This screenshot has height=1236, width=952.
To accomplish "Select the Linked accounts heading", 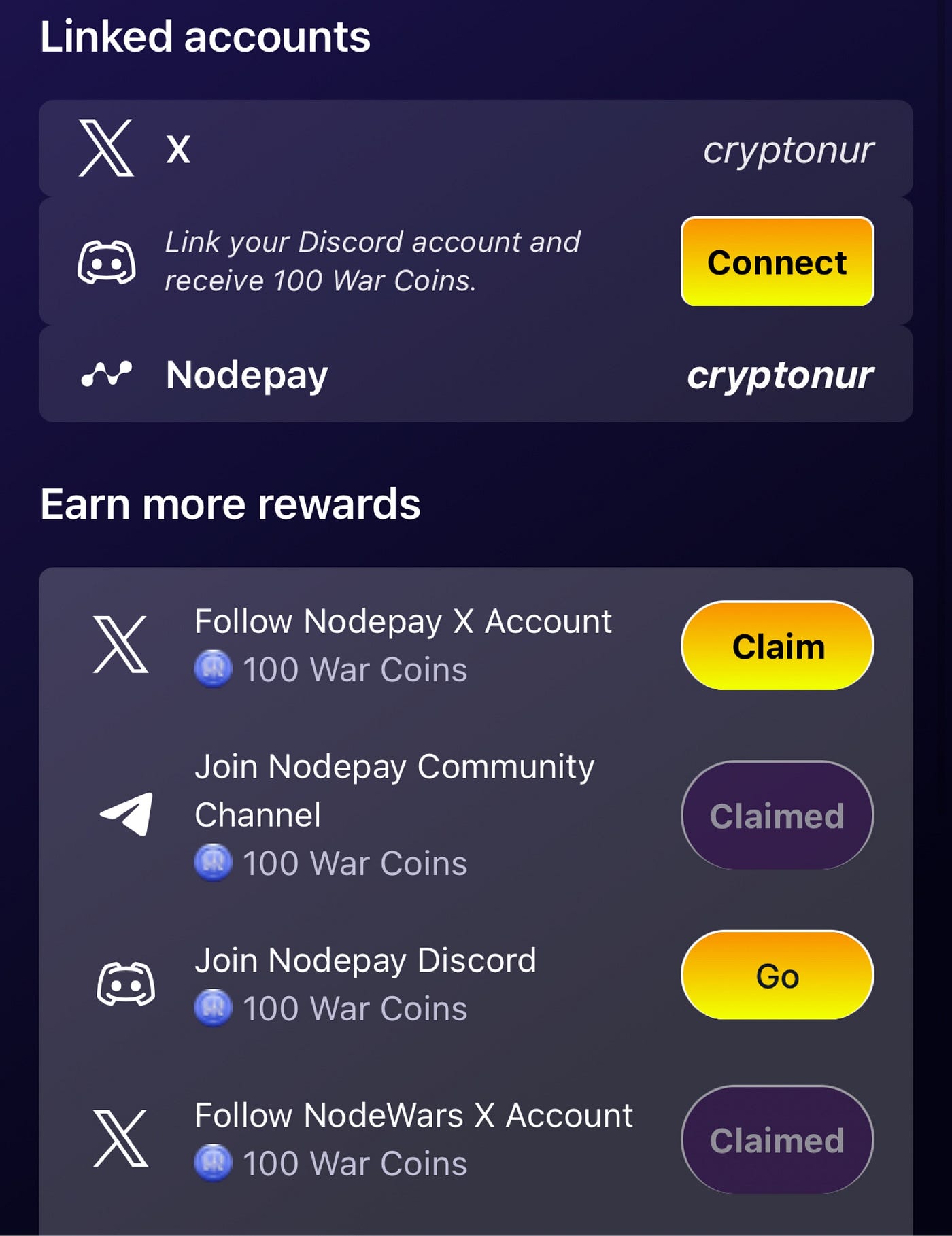I will (x=205, y=37).
